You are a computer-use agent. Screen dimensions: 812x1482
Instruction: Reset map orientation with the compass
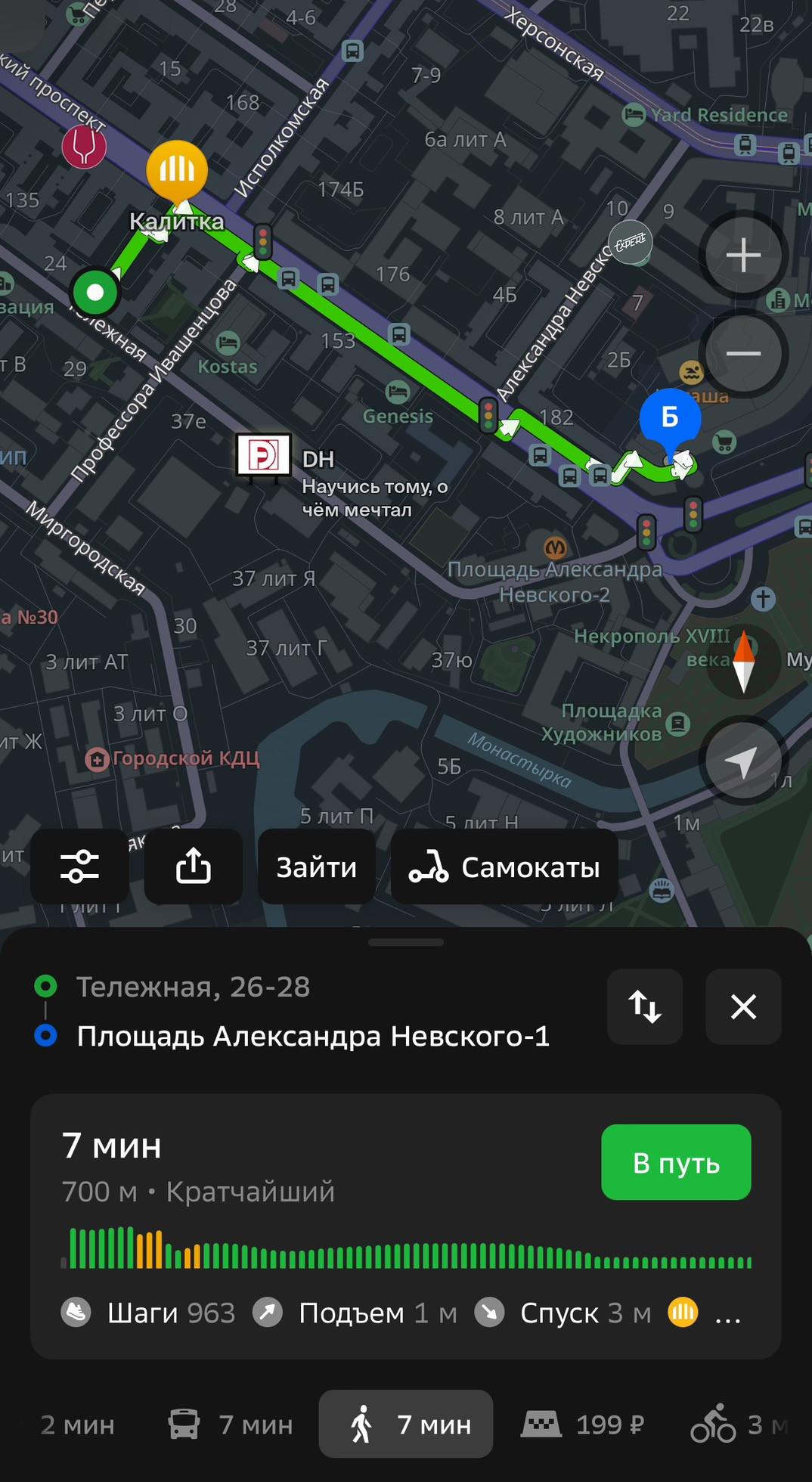(x=743, y=662)
